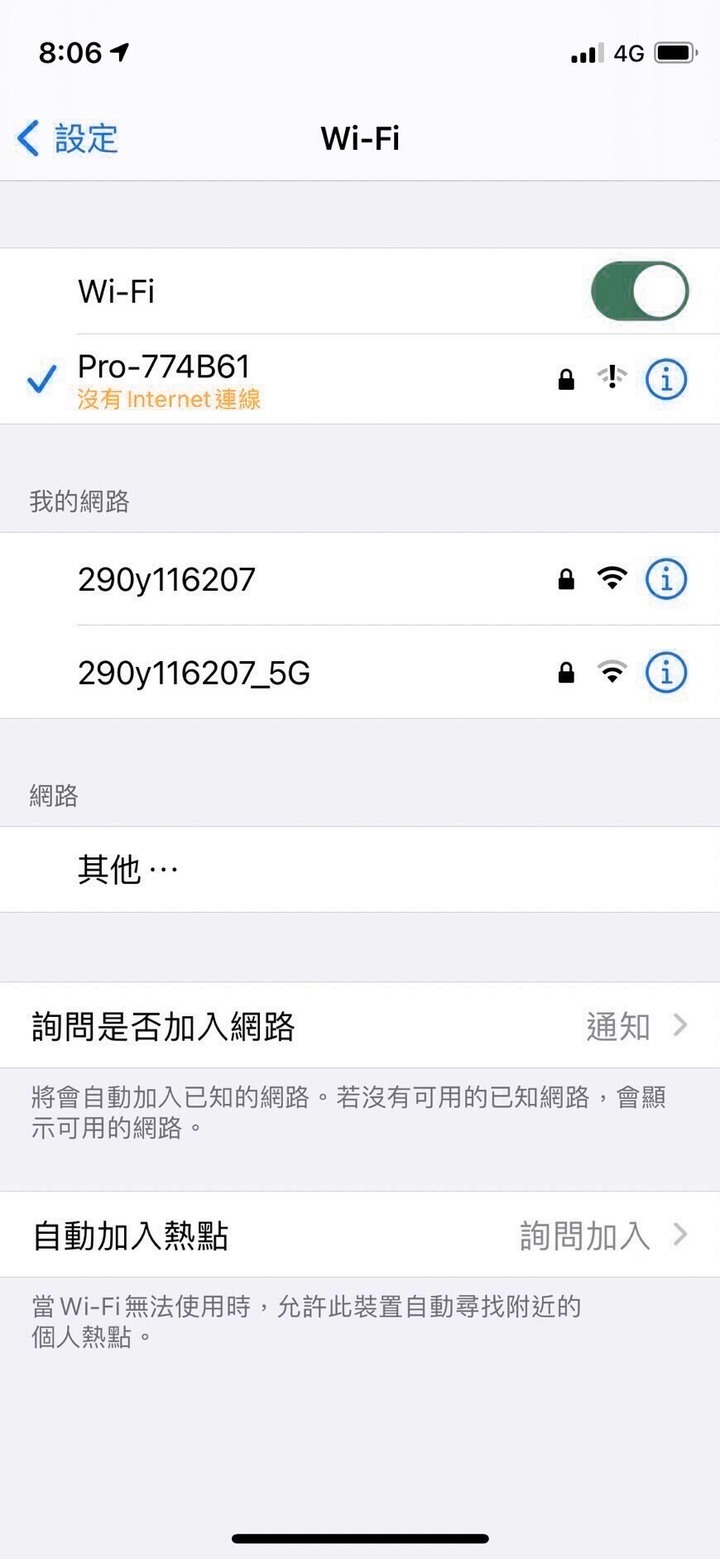View details of 290y116207_5G

(x=666, y=673)
